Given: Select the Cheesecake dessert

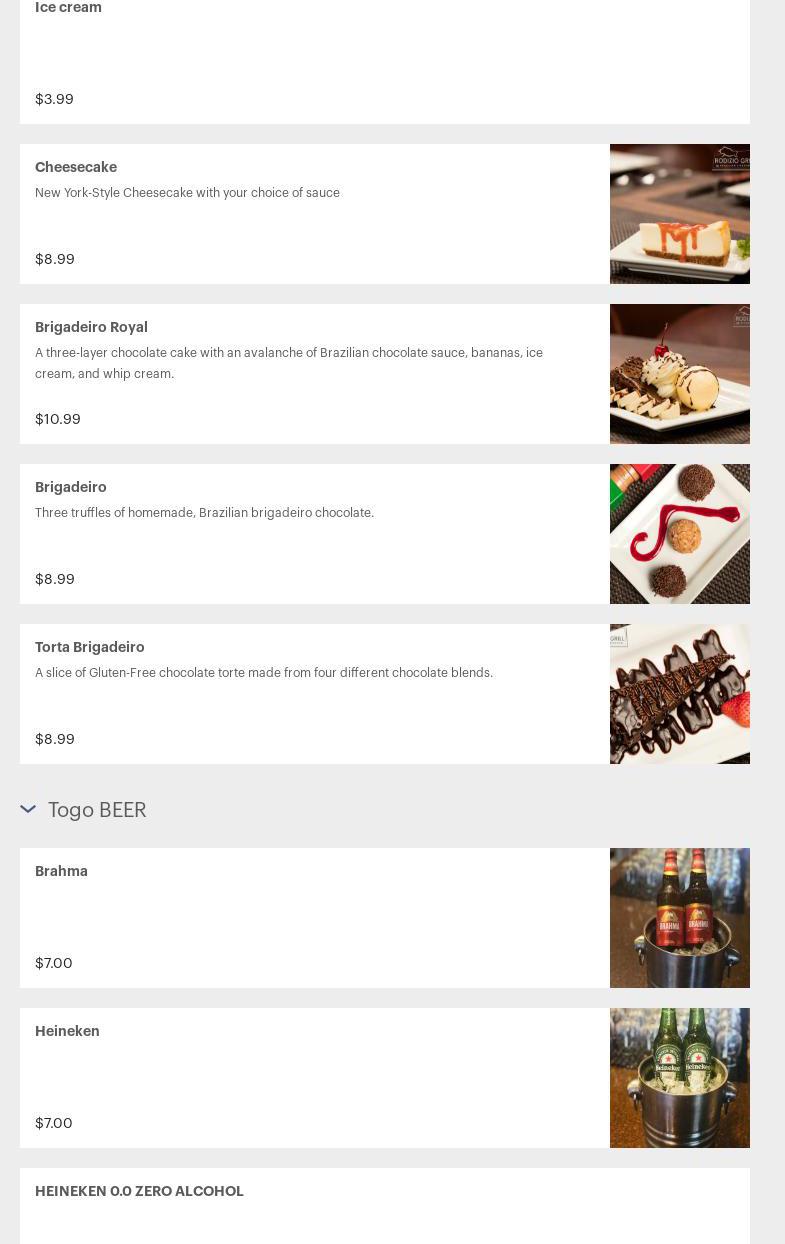Looking at the screenshot, I should pos(76,168).
